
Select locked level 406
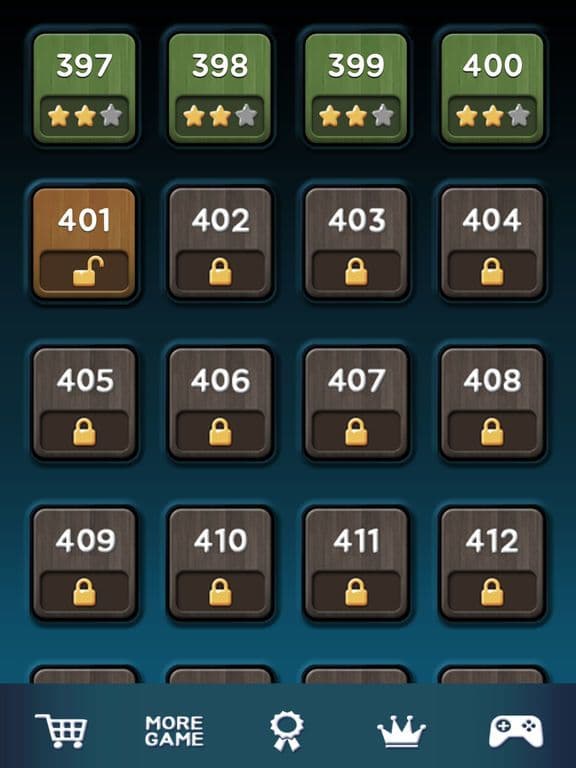[x=220, y=404]
